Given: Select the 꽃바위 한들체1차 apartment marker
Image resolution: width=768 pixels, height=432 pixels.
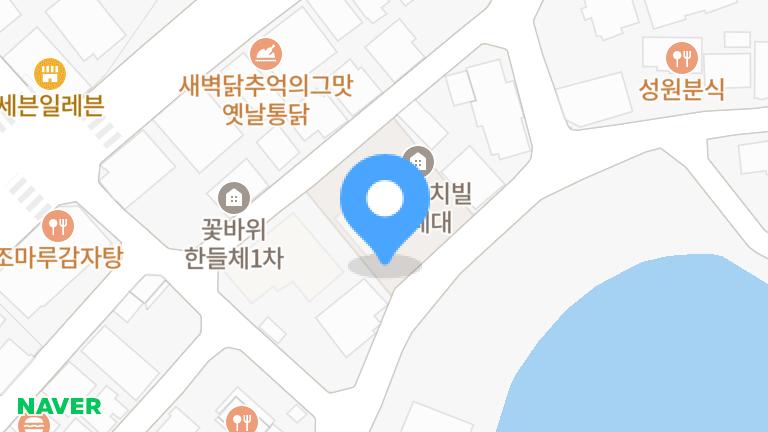Looking at the screenshot, I should (x=233, y=194).
